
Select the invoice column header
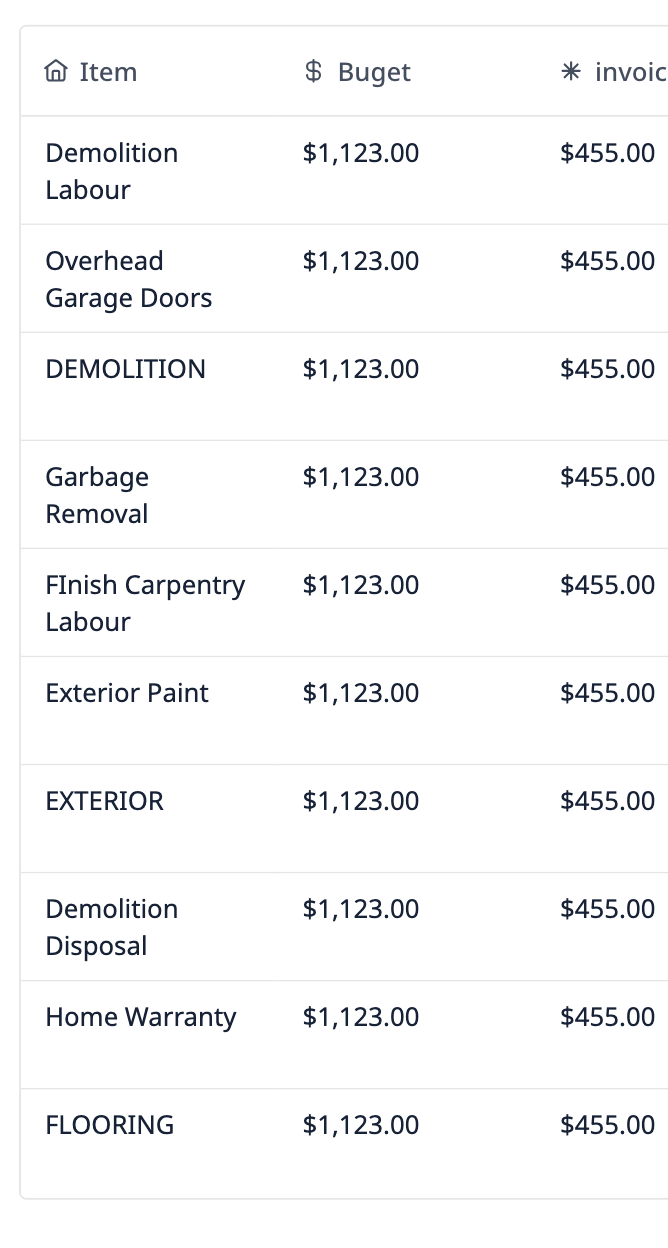click(x=614, y=72)
